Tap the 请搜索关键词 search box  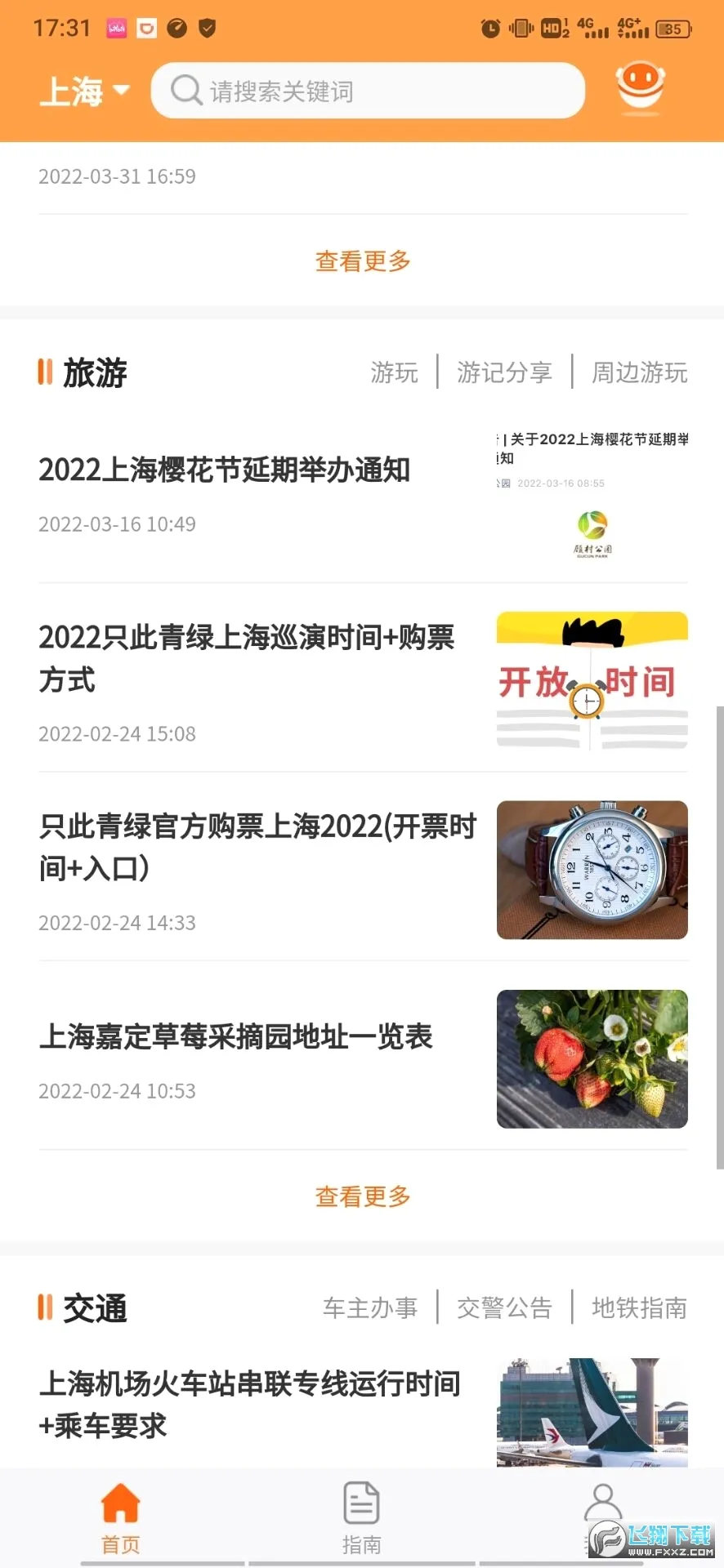(x=368, y=91)
